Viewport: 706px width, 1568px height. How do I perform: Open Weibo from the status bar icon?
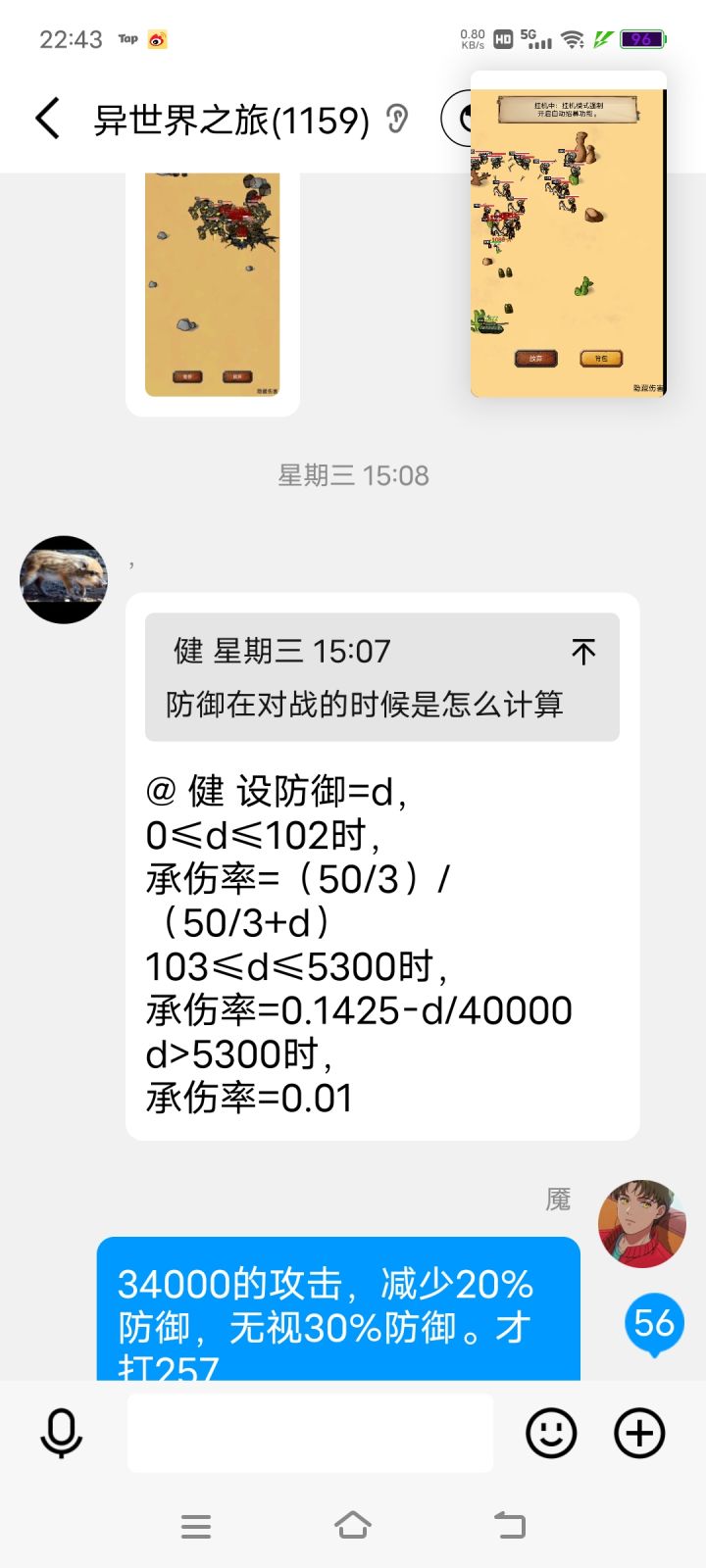pyautogui.click(x=156, y=39)
